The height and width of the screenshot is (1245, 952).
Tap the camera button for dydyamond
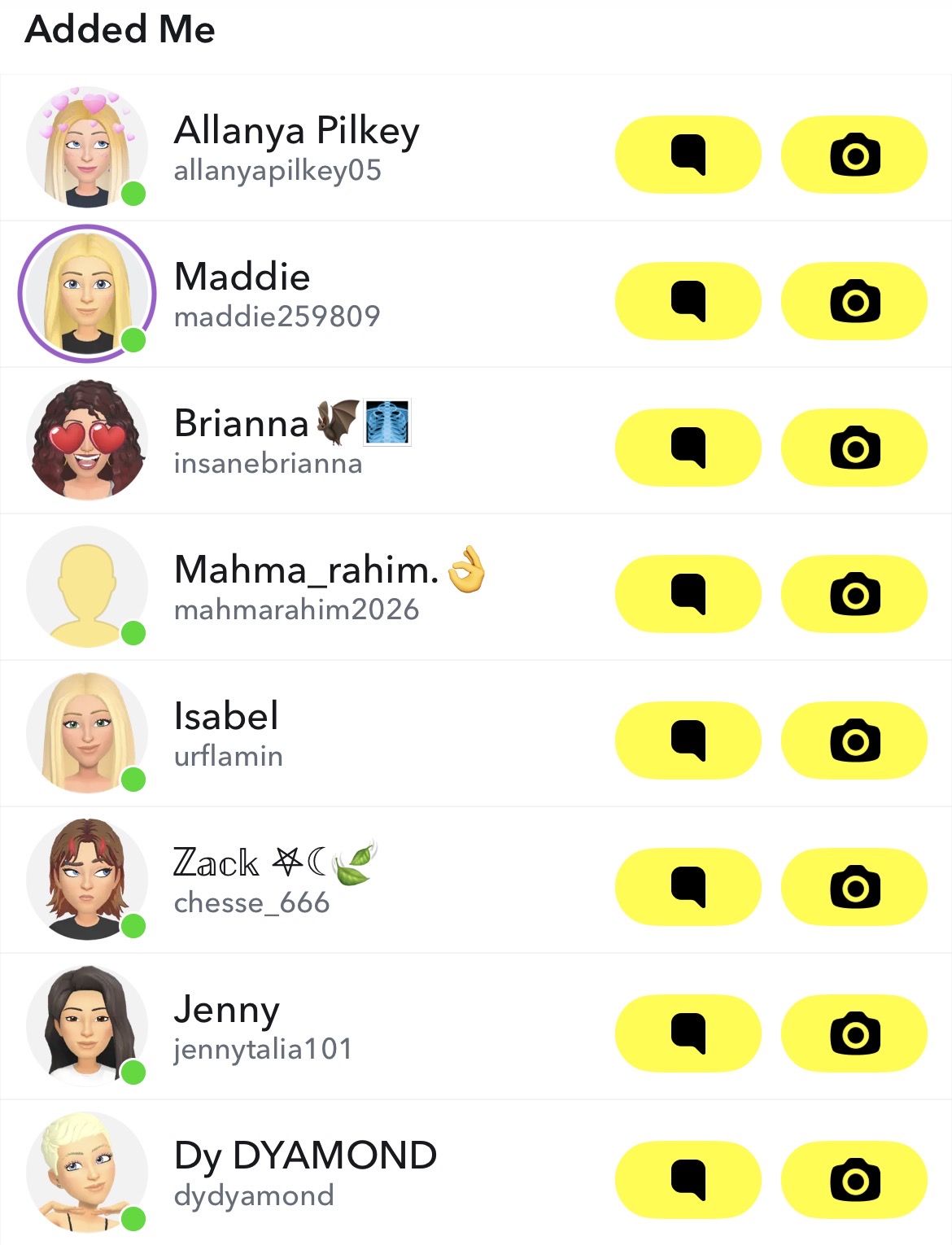coord(854,1180)
